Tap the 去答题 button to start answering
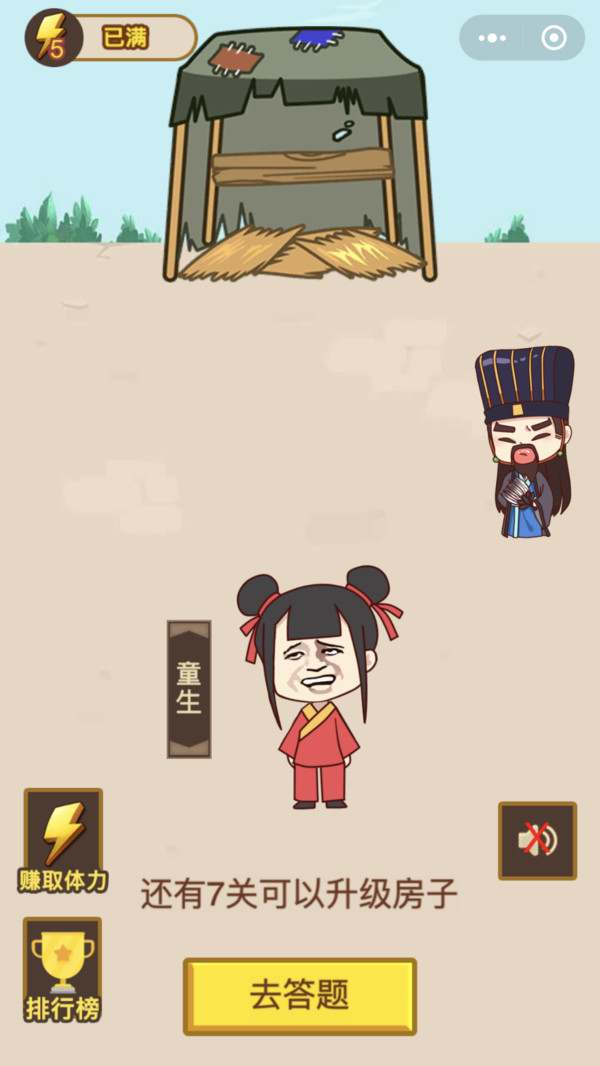The image size is (600, 1066). click(299, 995)
